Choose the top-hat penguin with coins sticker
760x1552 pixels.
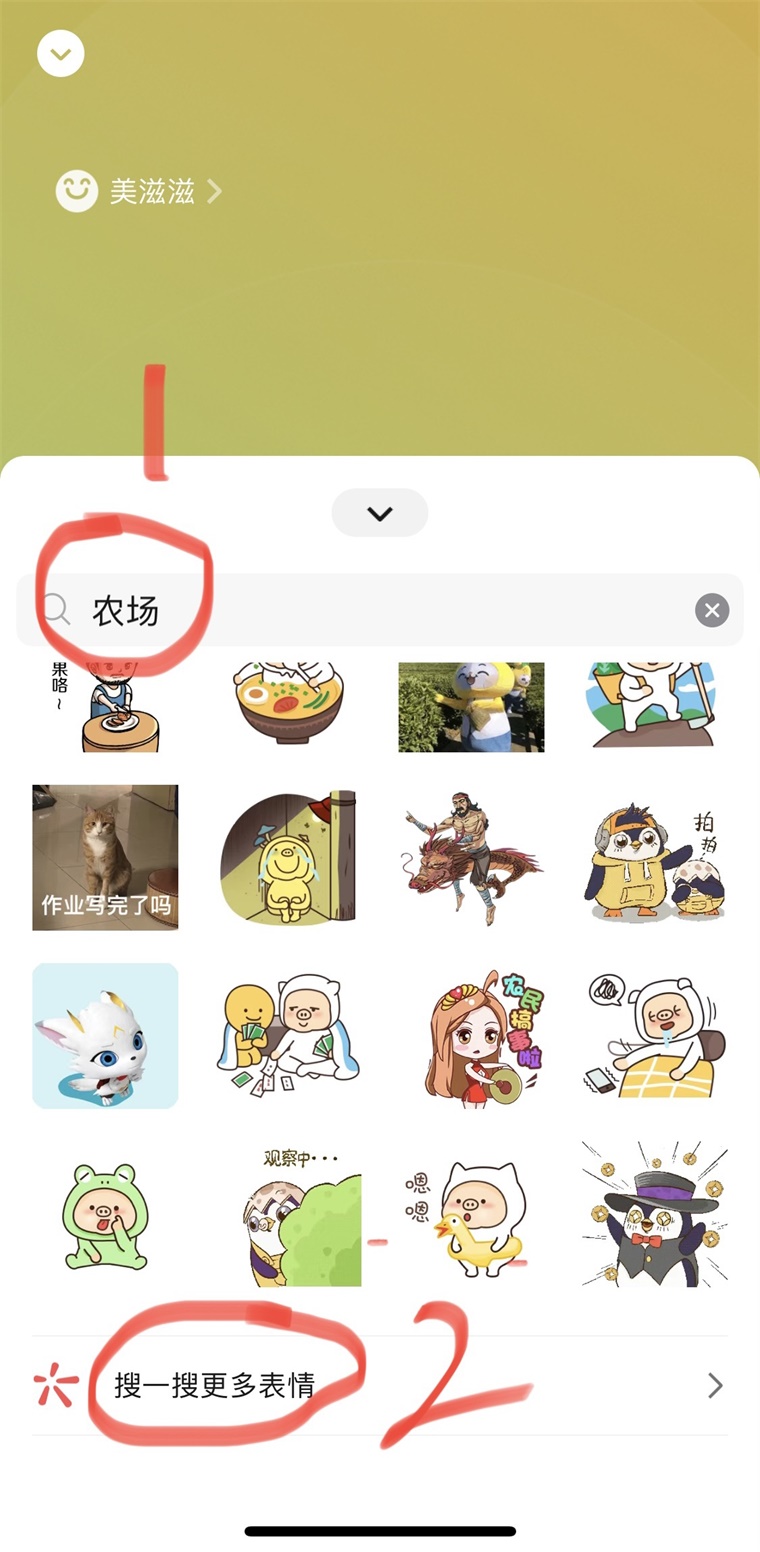[655, 1213]
